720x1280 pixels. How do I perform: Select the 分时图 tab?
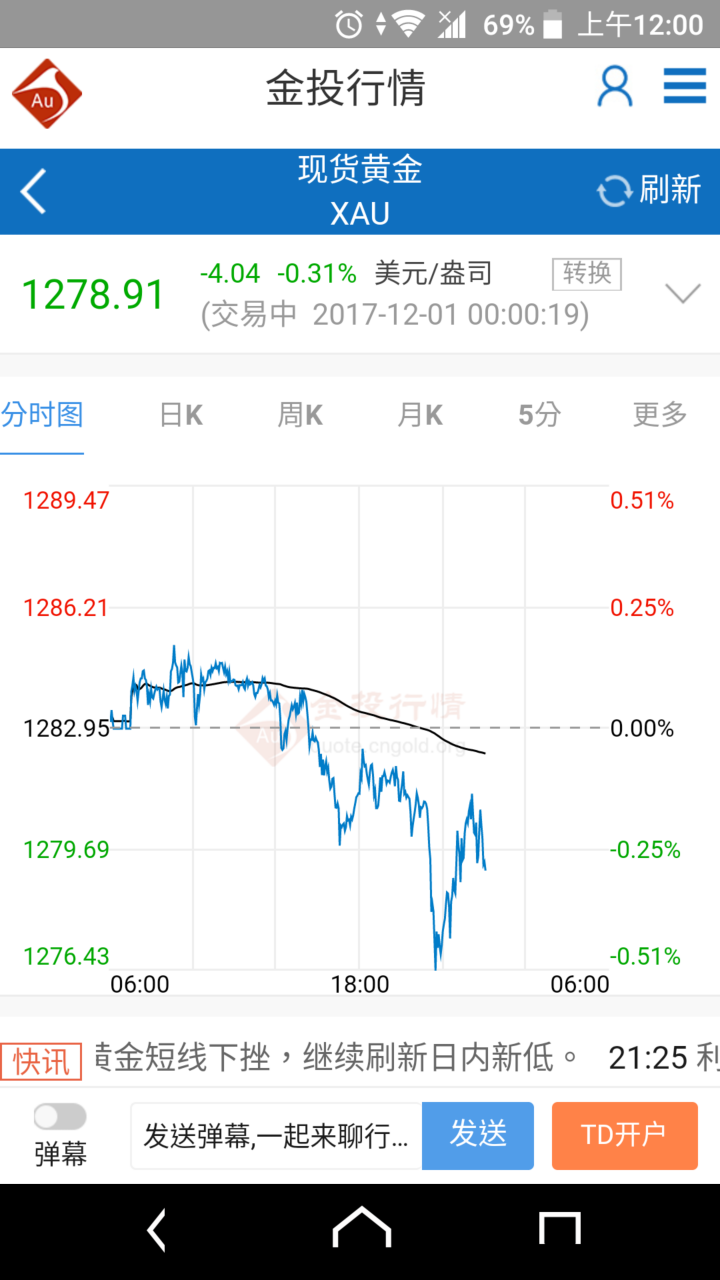coord(42,415)
